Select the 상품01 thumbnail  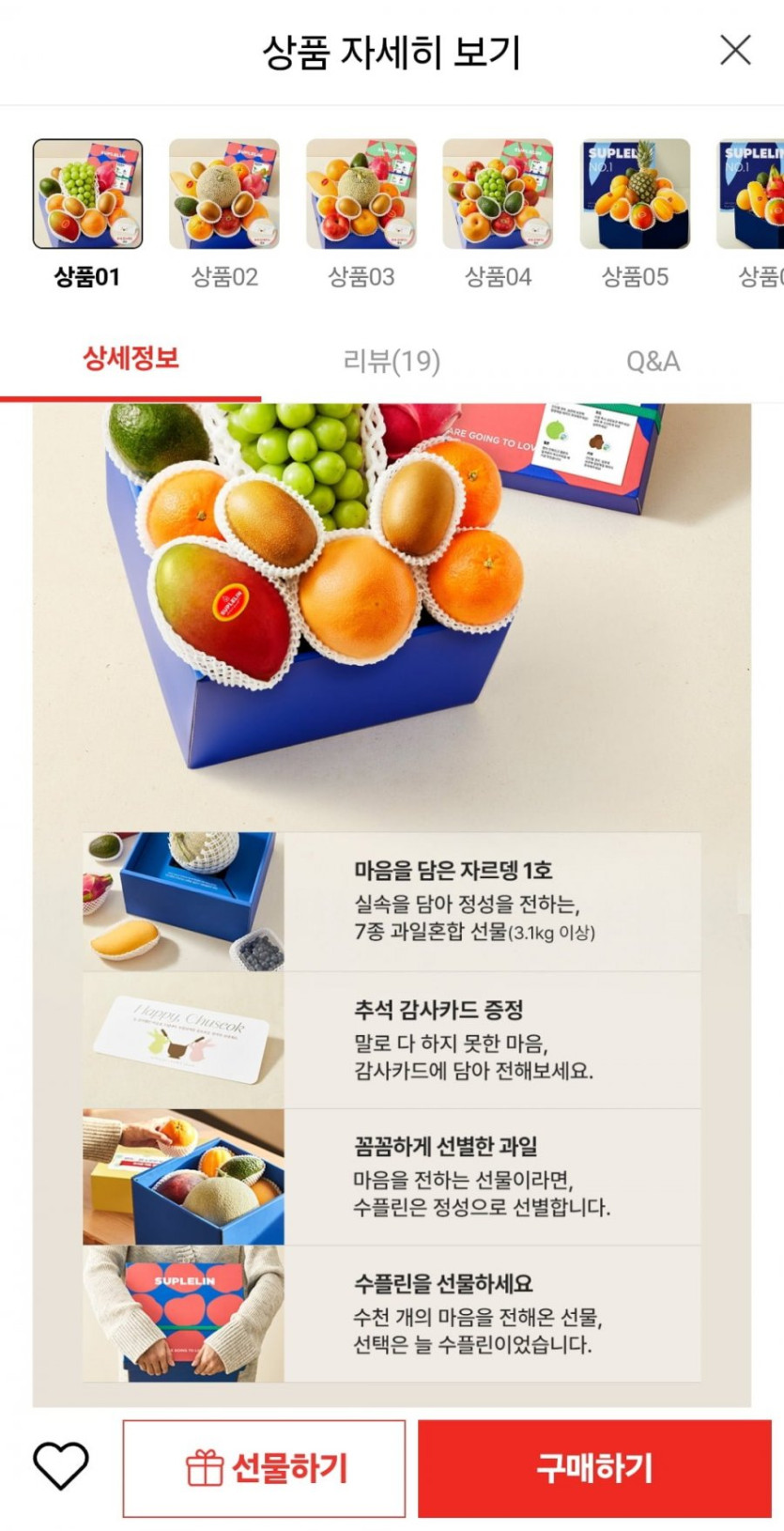coord(87,193)
